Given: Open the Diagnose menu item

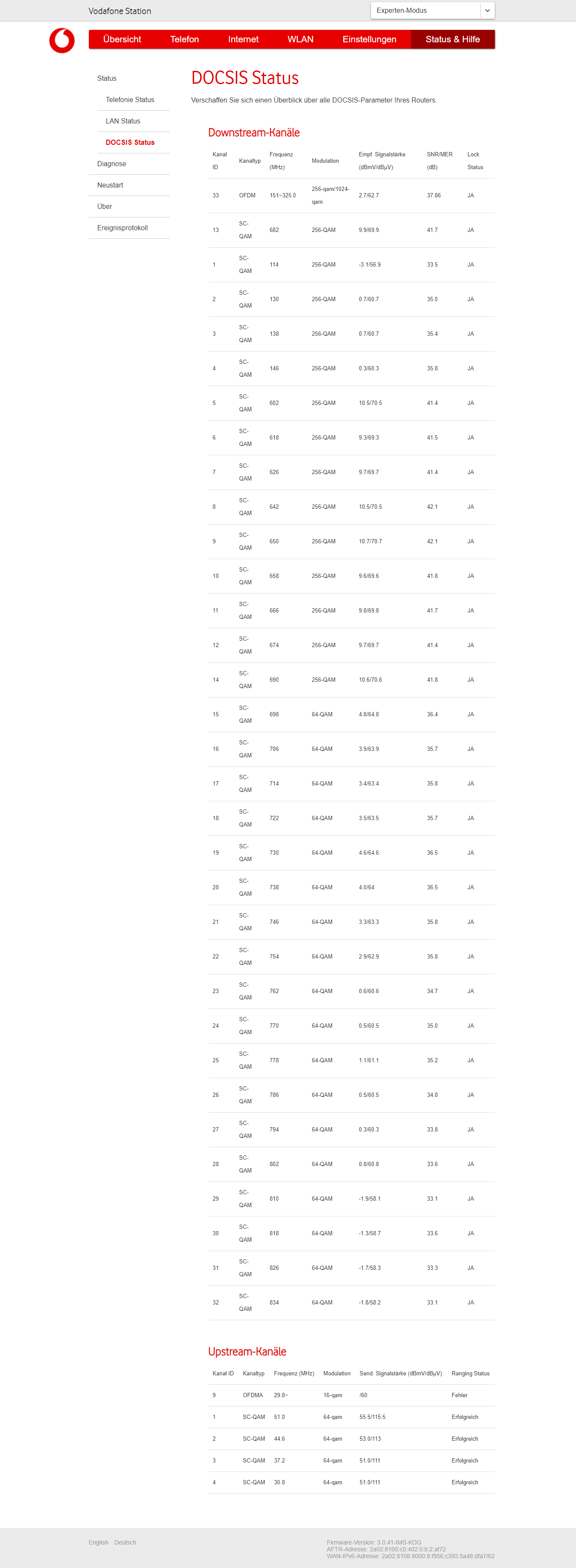Looking at the screenshot, I should click(x=112, y=164).
